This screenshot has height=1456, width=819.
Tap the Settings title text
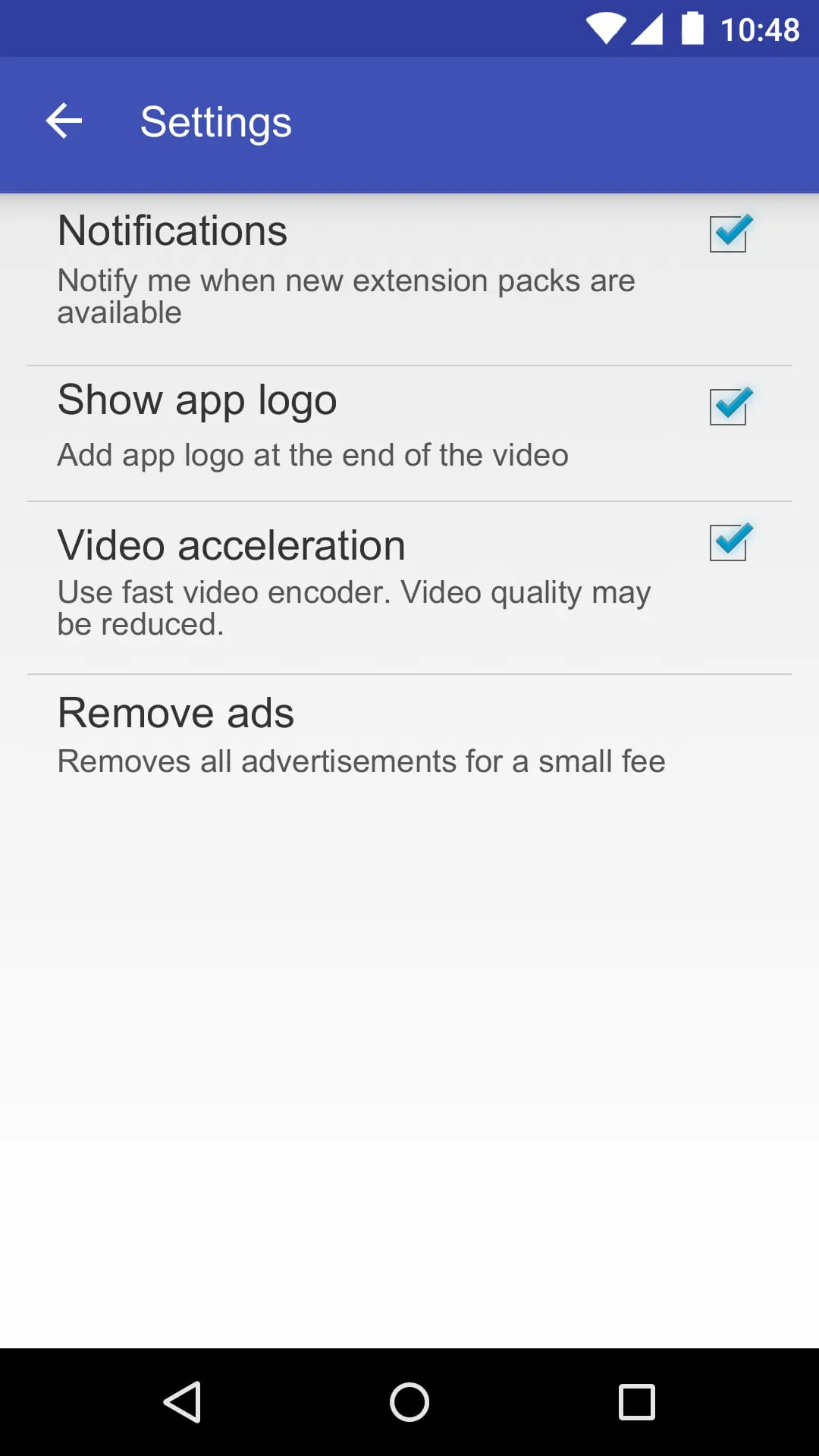tap(216, 121)
